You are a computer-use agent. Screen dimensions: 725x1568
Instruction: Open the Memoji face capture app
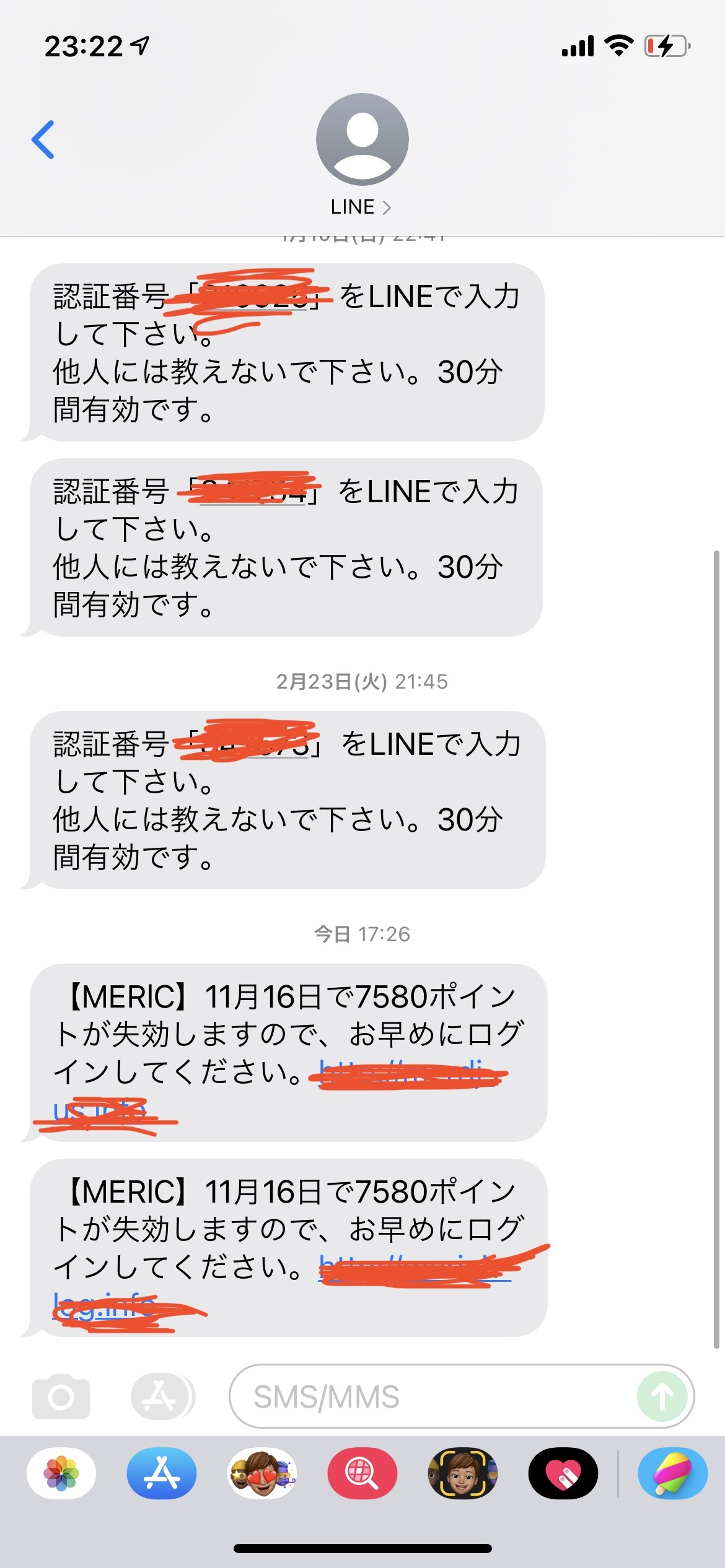(463, 1473)
